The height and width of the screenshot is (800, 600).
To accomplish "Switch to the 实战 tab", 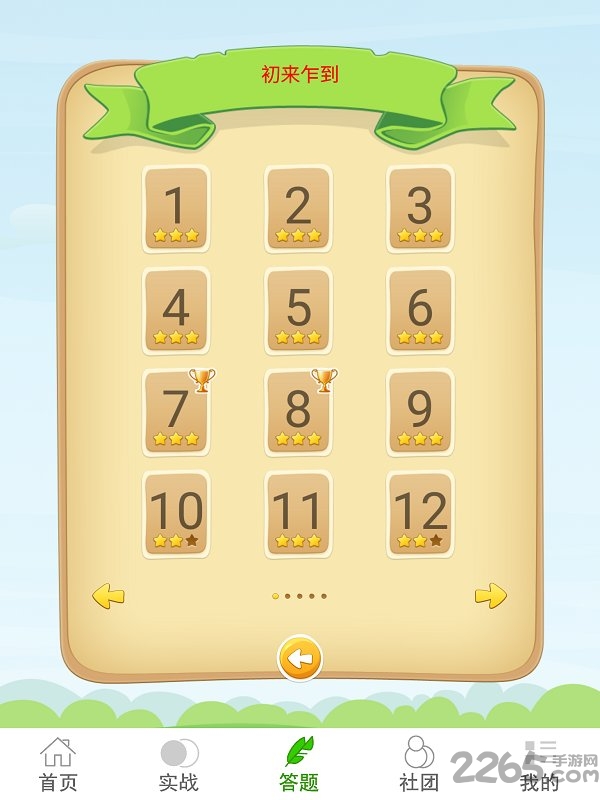I will pos(179,765).
